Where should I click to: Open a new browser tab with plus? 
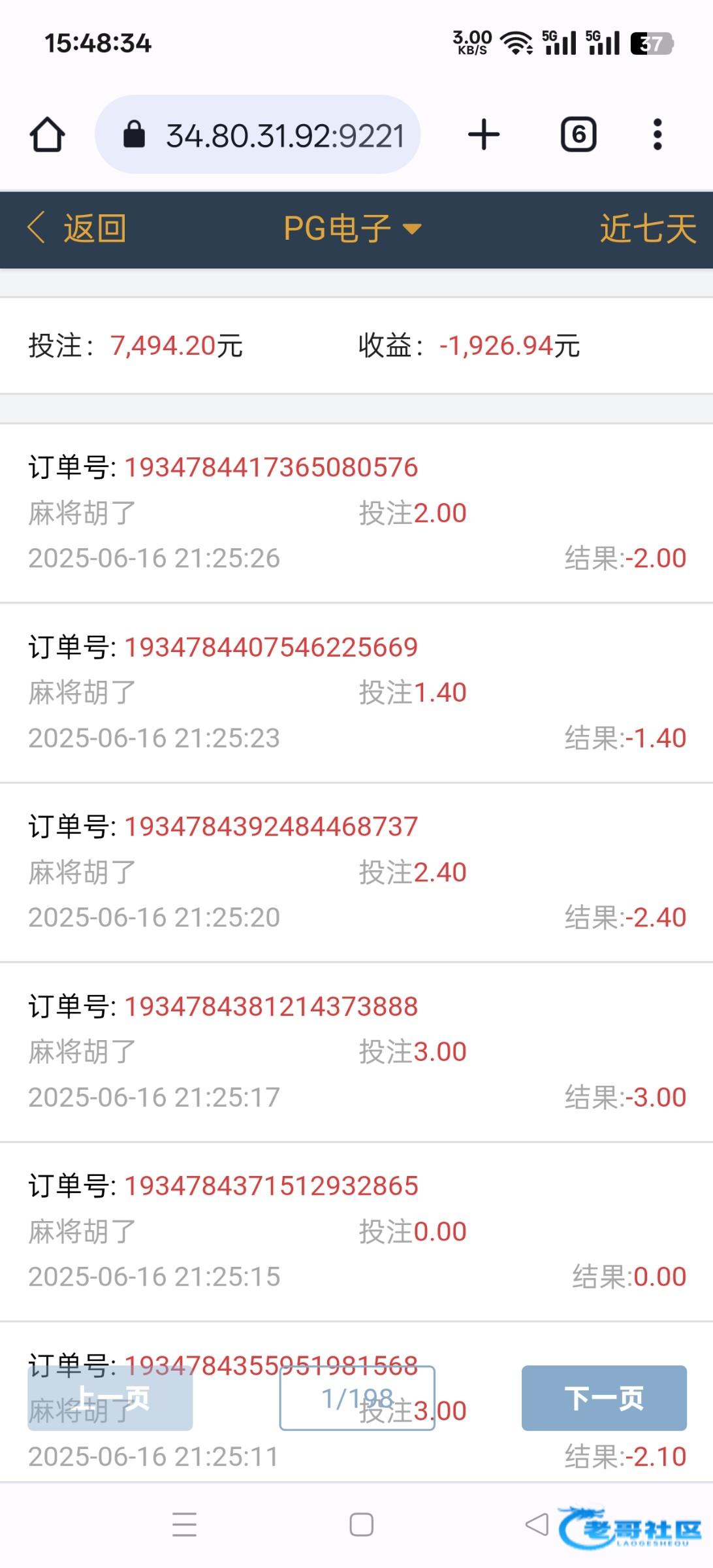(x=484, y=135)
